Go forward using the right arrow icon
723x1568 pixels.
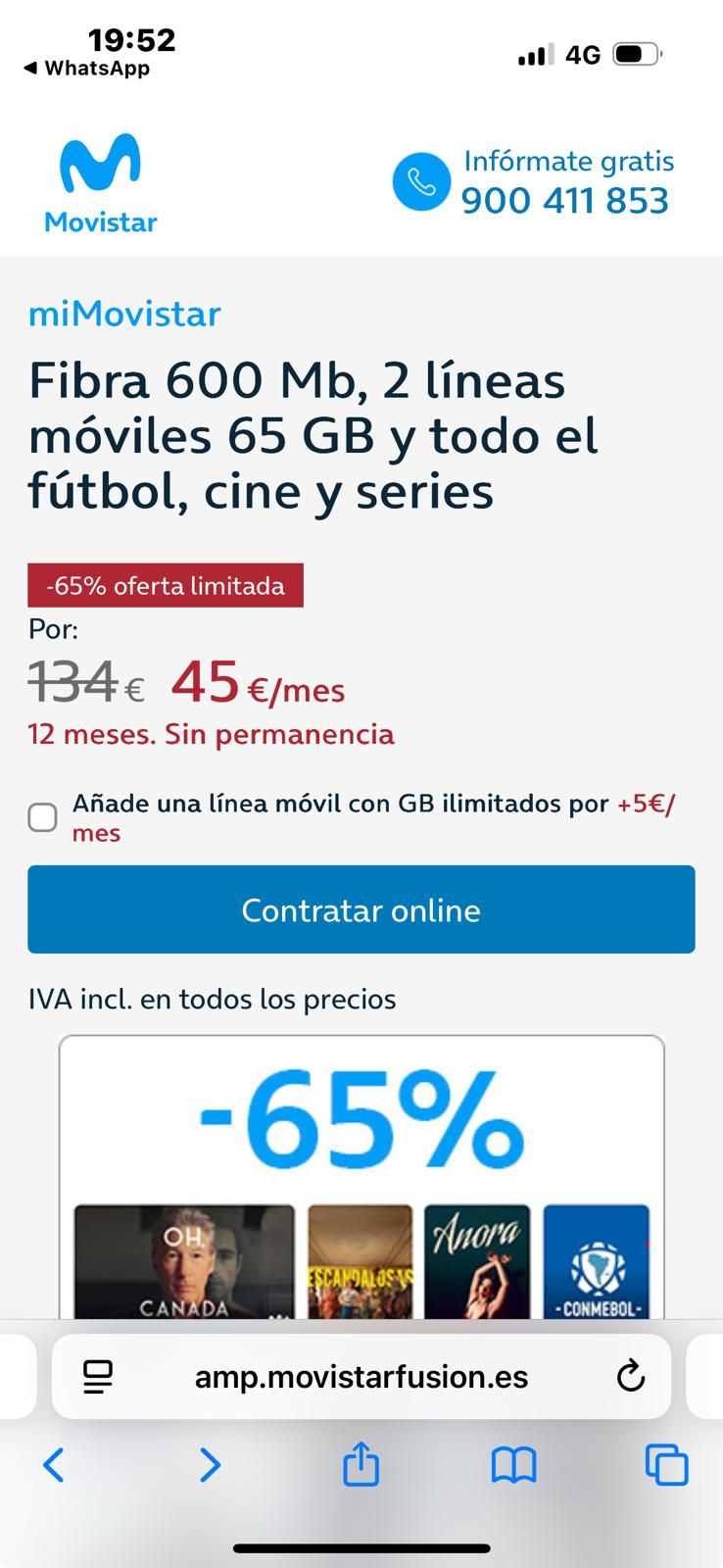click(x=210, y=1466)
